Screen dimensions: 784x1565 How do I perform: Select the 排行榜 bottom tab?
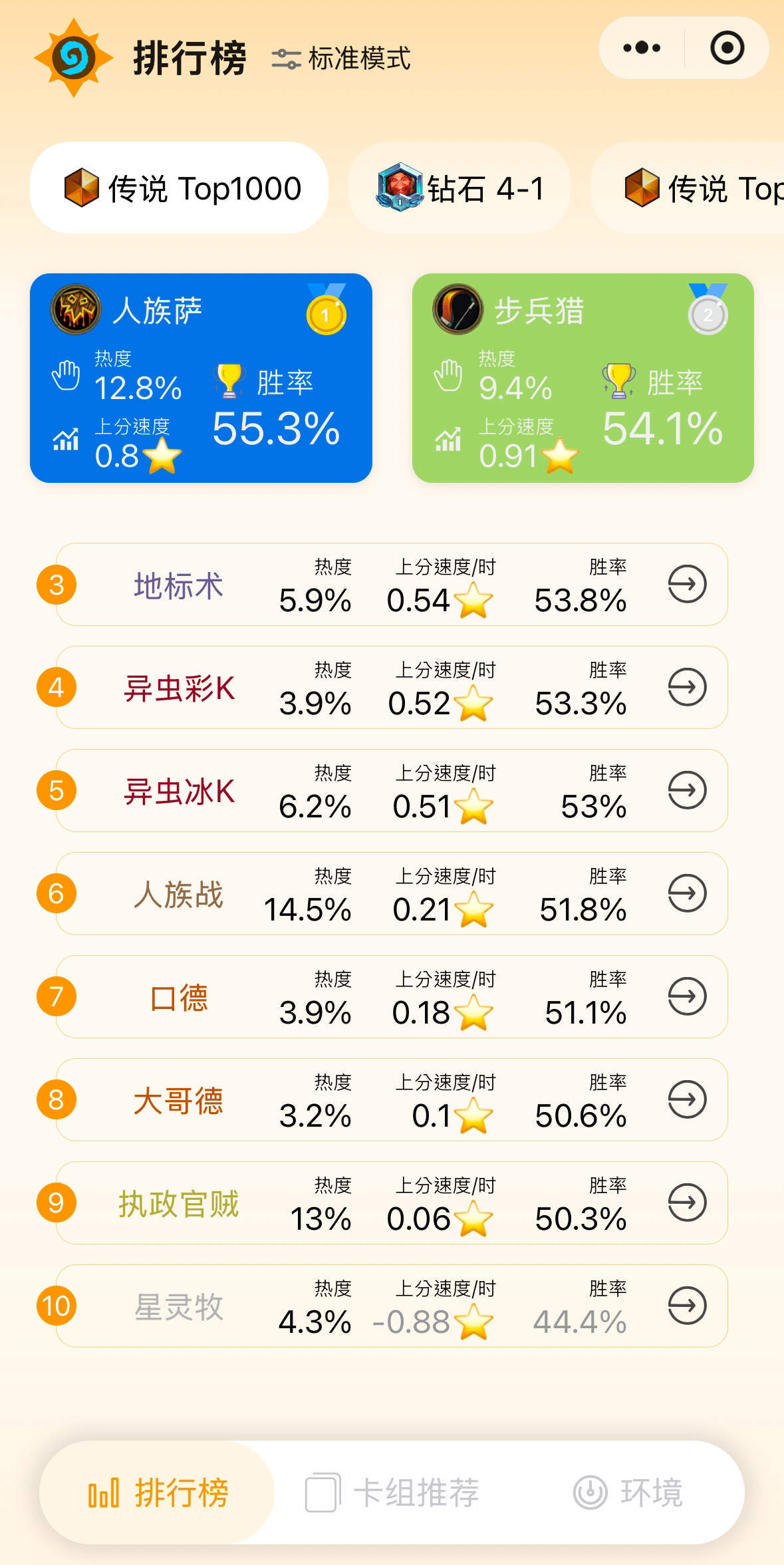pos(158,1493)
